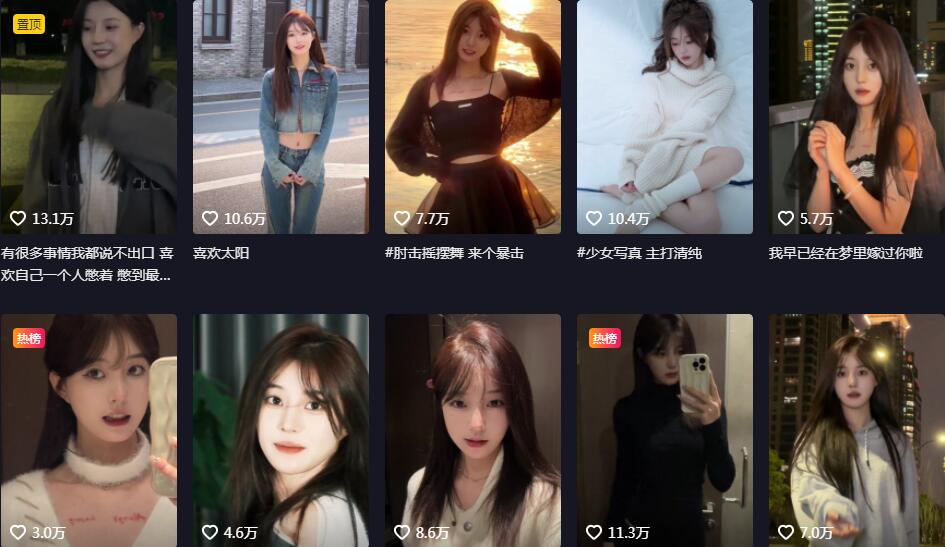Viewport: 945px width, 547px height.
Task: Open the video captioned 喜欢太阳
Action: 280,115
